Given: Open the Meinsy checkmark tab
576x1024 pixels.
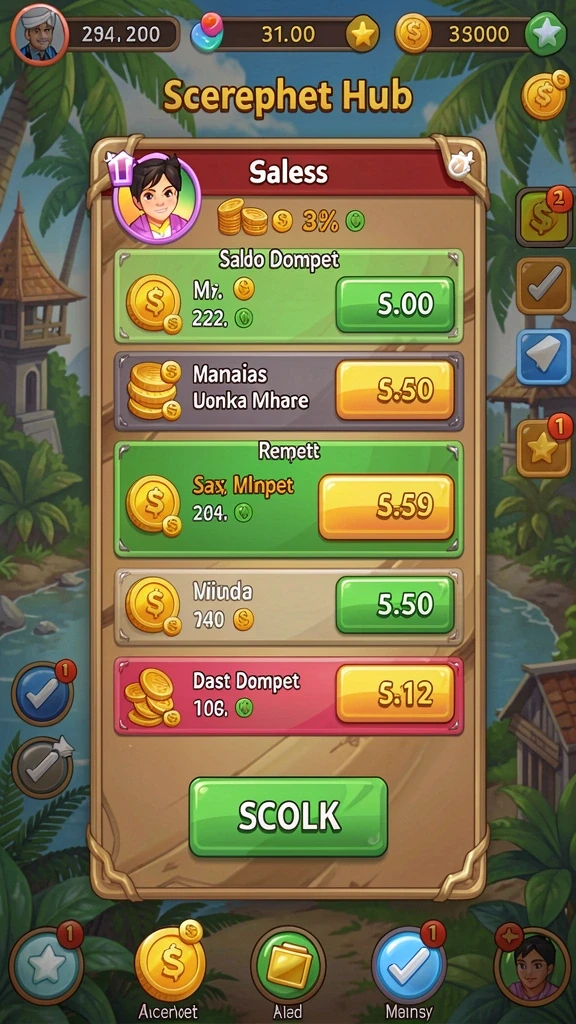Looking at the screenshot, I should coord(409,964).
